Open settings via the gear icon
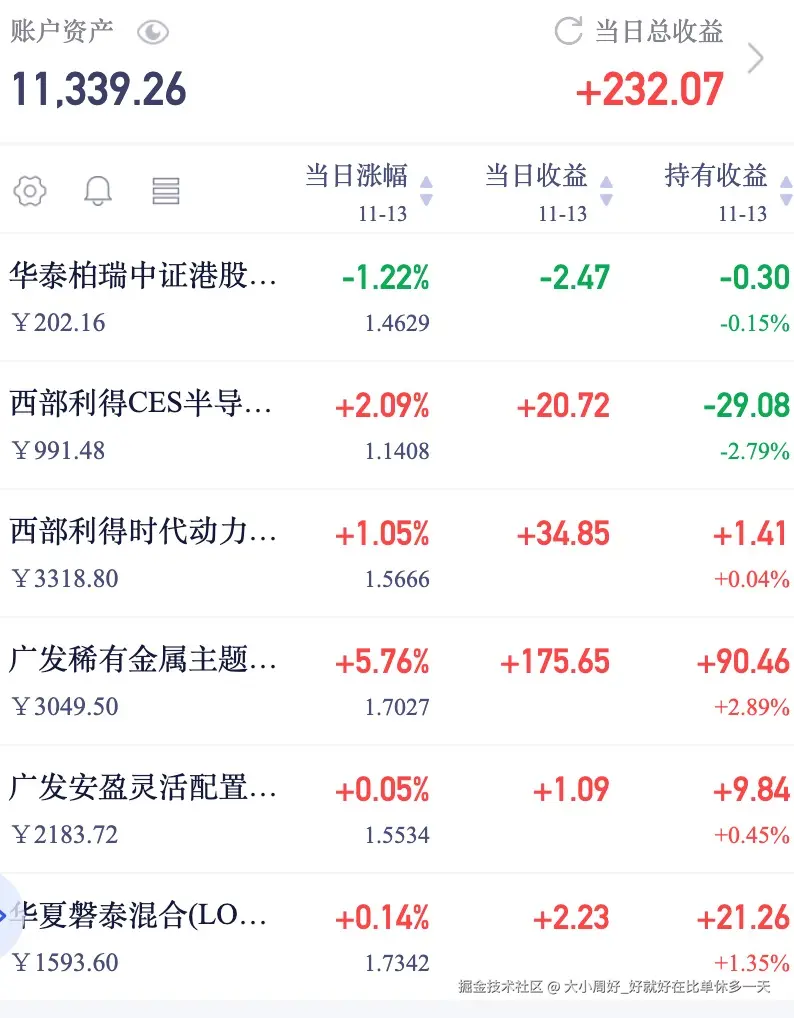794x1018 pixels. [x=30, y=189]
